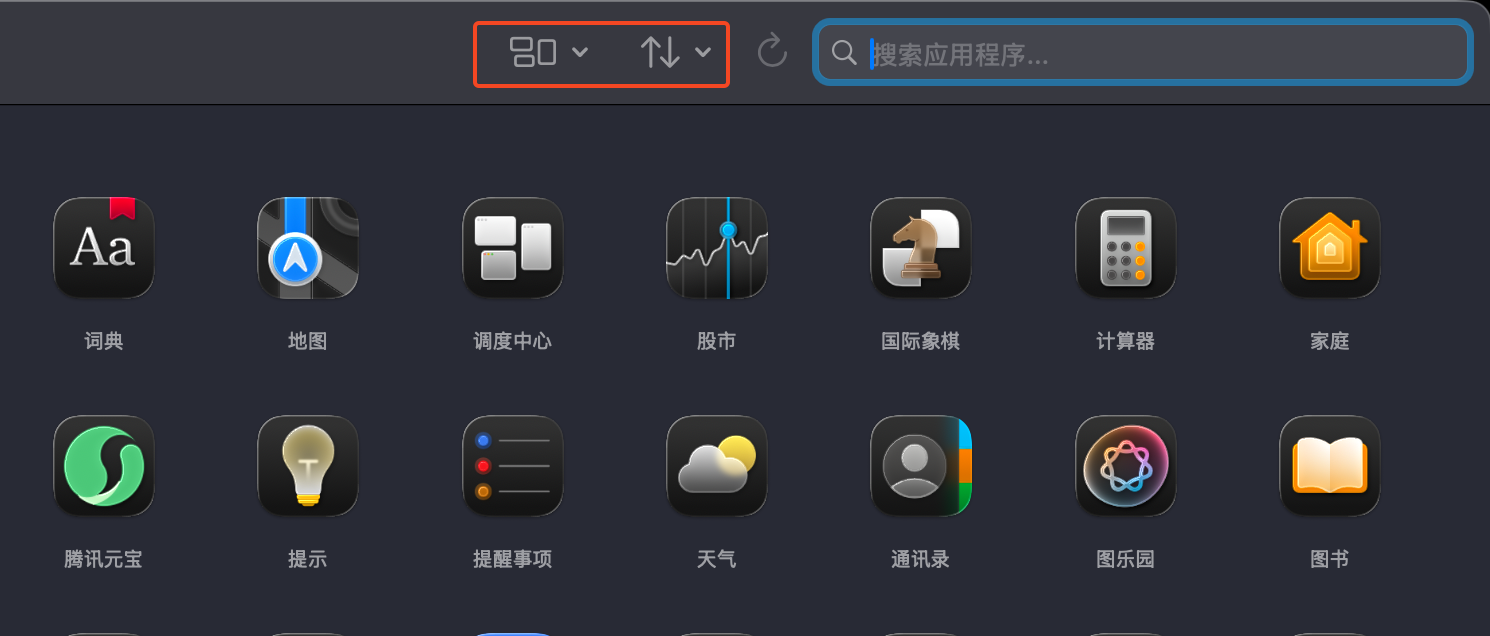The width and height of the screenshot is (1490, 636).
Task: Open the 计算器 app
Action: (1126, 249)
